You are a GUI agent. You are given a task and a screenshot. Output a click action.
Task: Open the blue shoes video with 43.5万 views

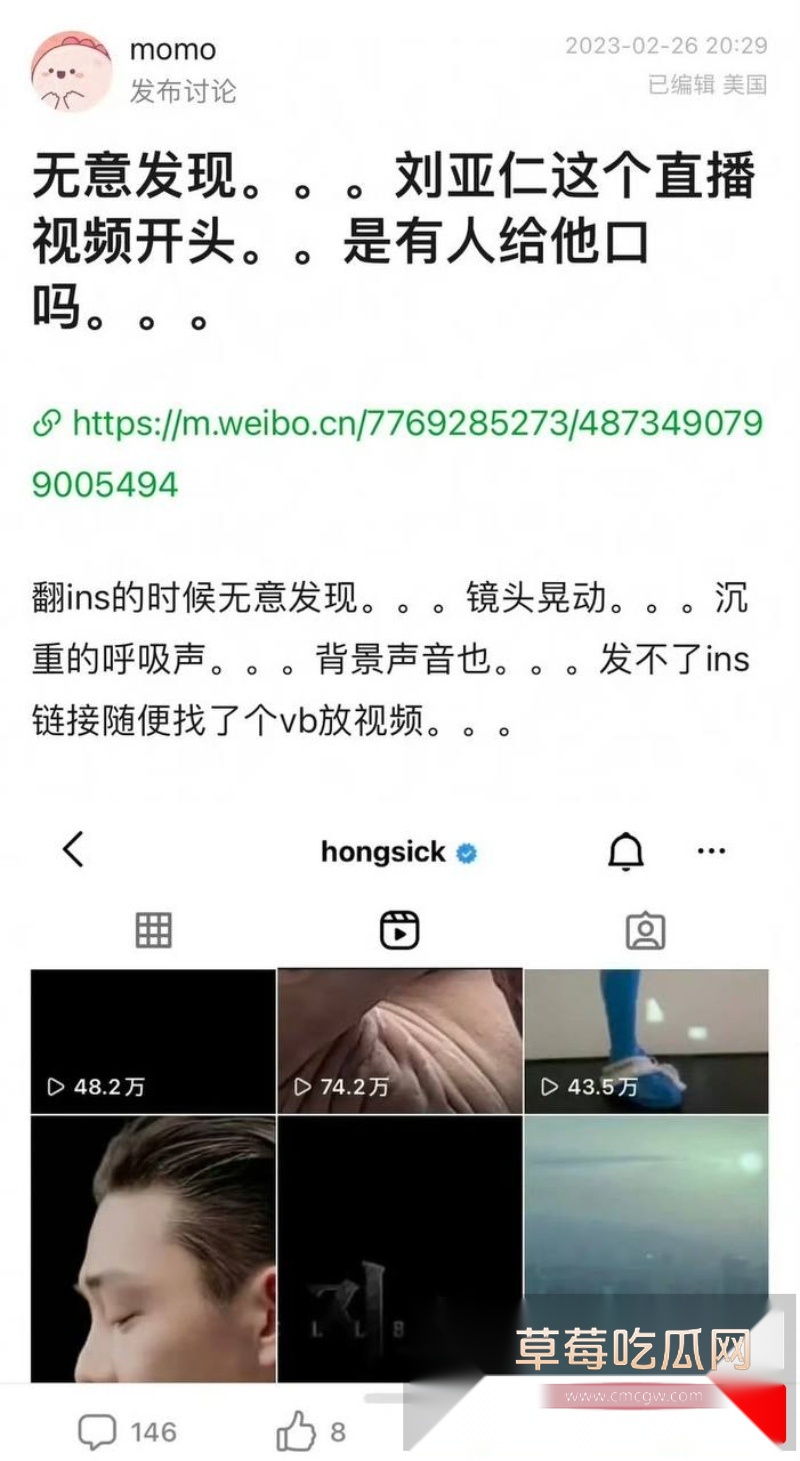coord(646,1039)
